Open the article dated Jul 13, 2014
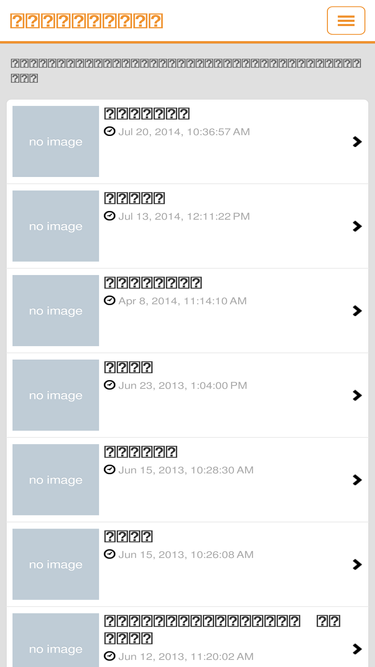 [x=188, y=226]
